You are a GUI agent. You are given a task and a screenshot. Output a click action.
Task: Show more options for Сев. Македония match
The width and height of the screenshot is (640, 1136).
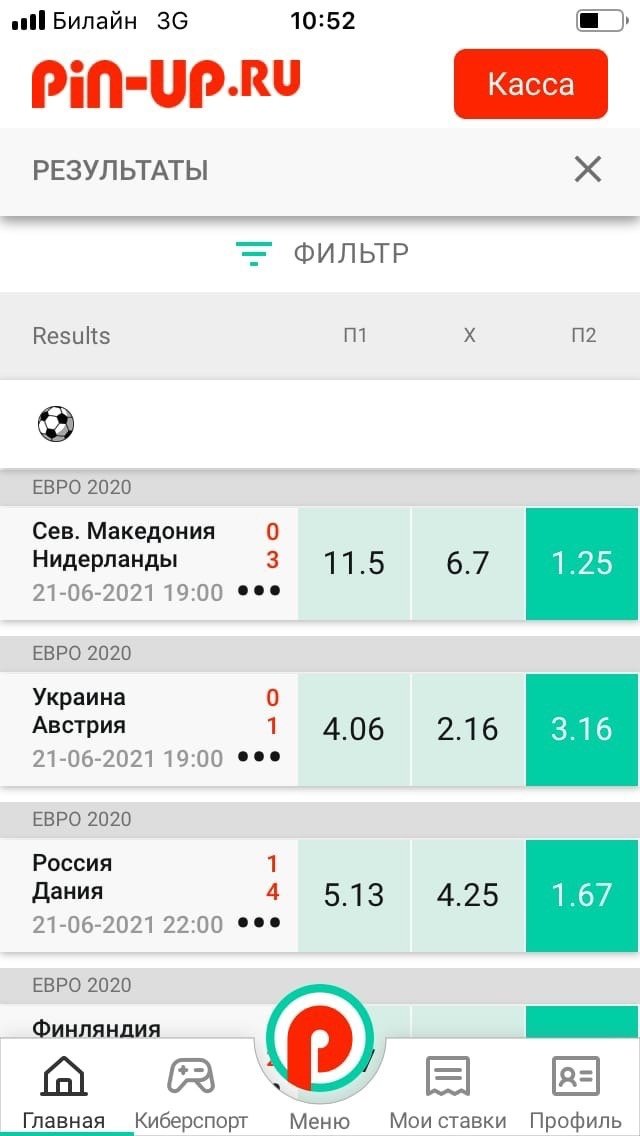[259, 591]
